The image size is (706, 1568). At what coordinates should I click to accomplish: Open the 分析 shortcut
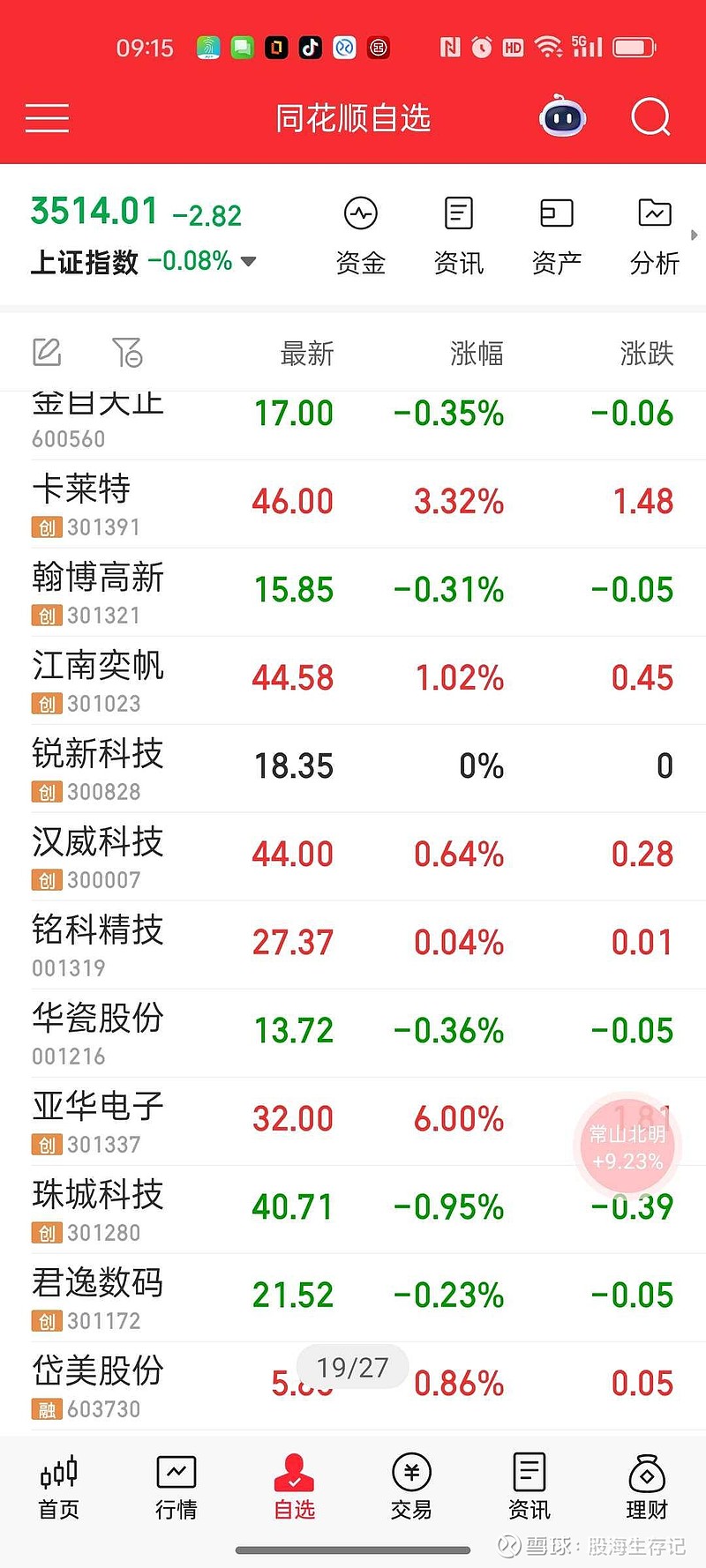coord(655,236)
